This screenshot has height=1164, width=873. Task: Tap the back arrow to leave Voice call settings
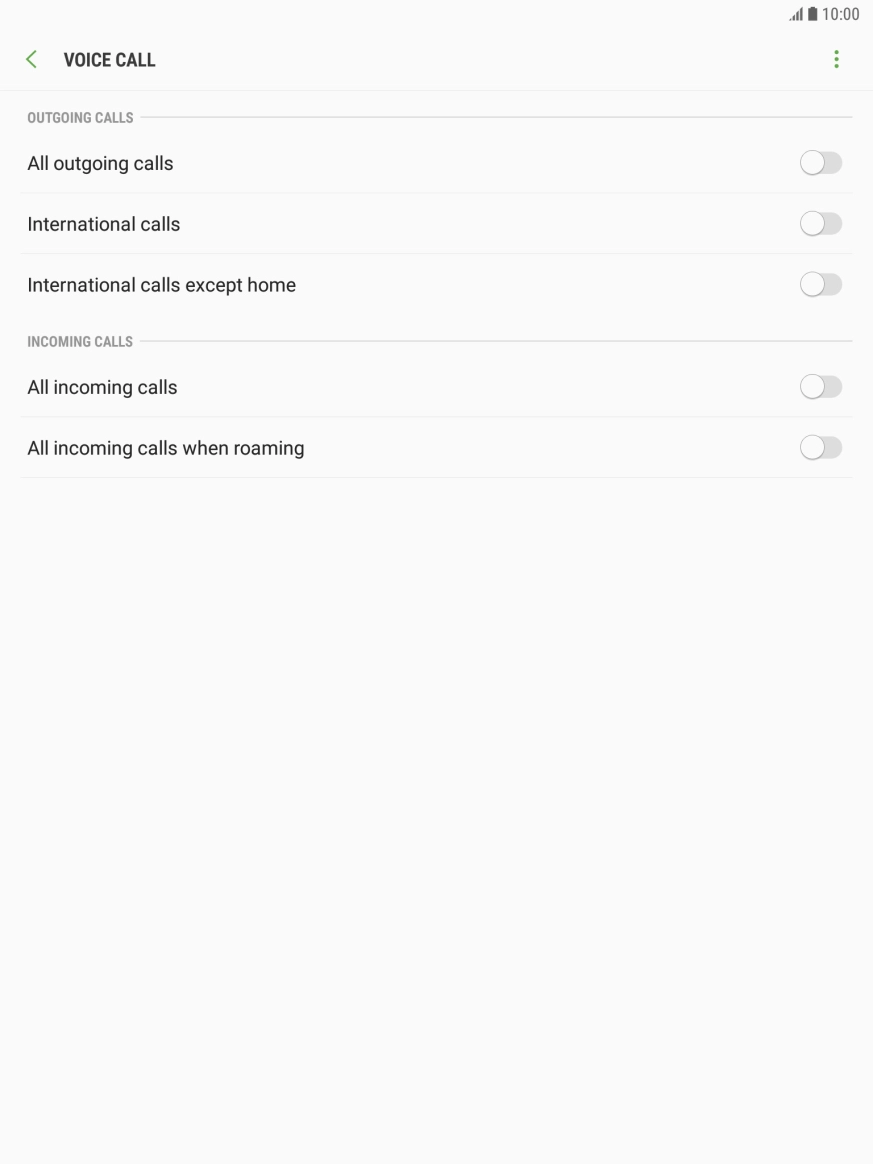pos(31,59)
